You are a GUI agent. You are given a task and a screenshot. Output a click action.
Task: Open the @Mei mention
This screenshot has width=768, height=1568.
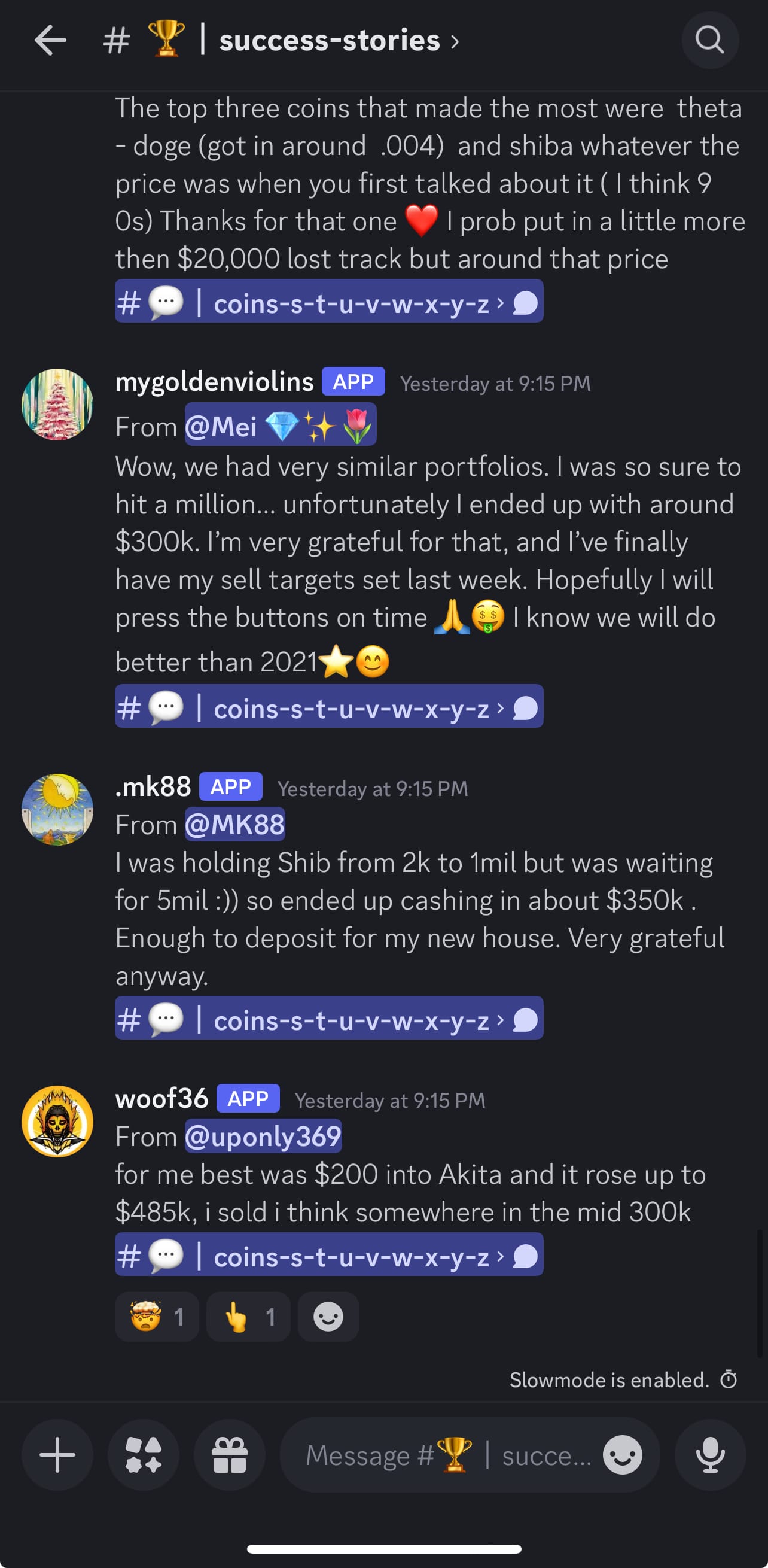(281, 426)
